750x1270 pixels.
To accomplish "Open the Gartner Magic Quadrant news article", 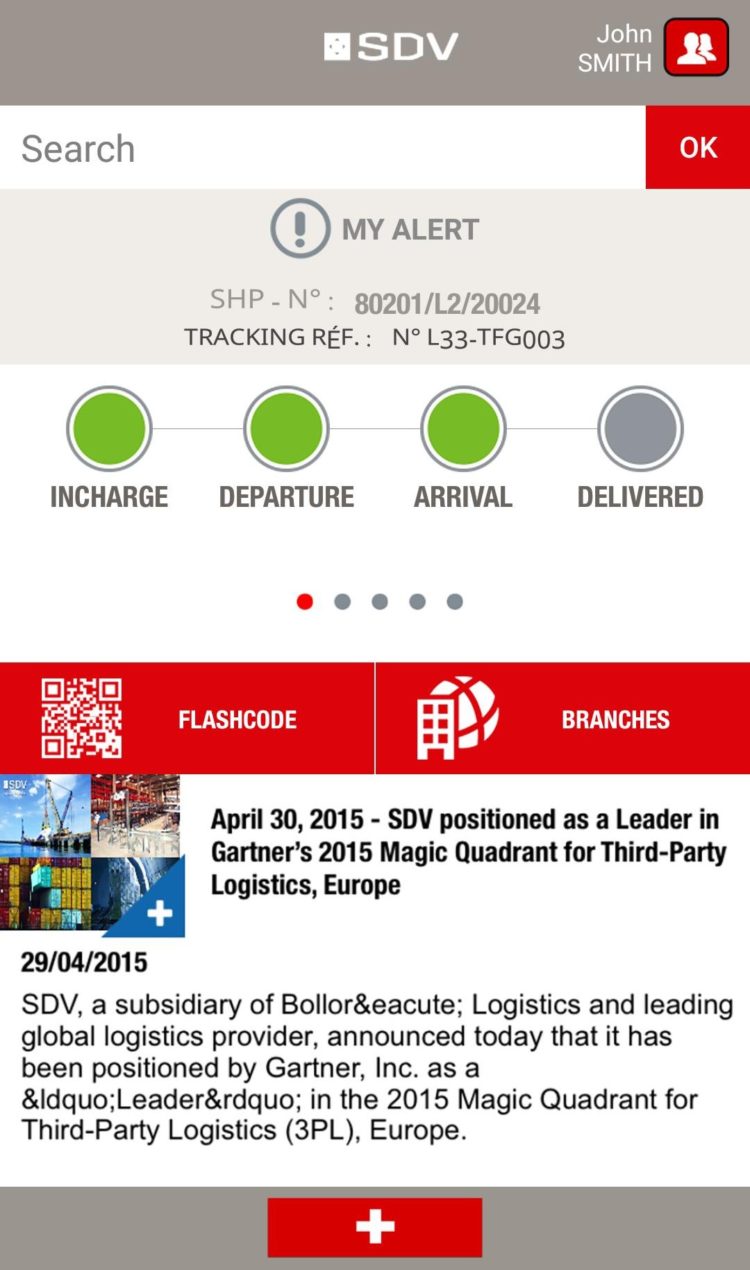I will pyautogui.click(x=467, y=851).
